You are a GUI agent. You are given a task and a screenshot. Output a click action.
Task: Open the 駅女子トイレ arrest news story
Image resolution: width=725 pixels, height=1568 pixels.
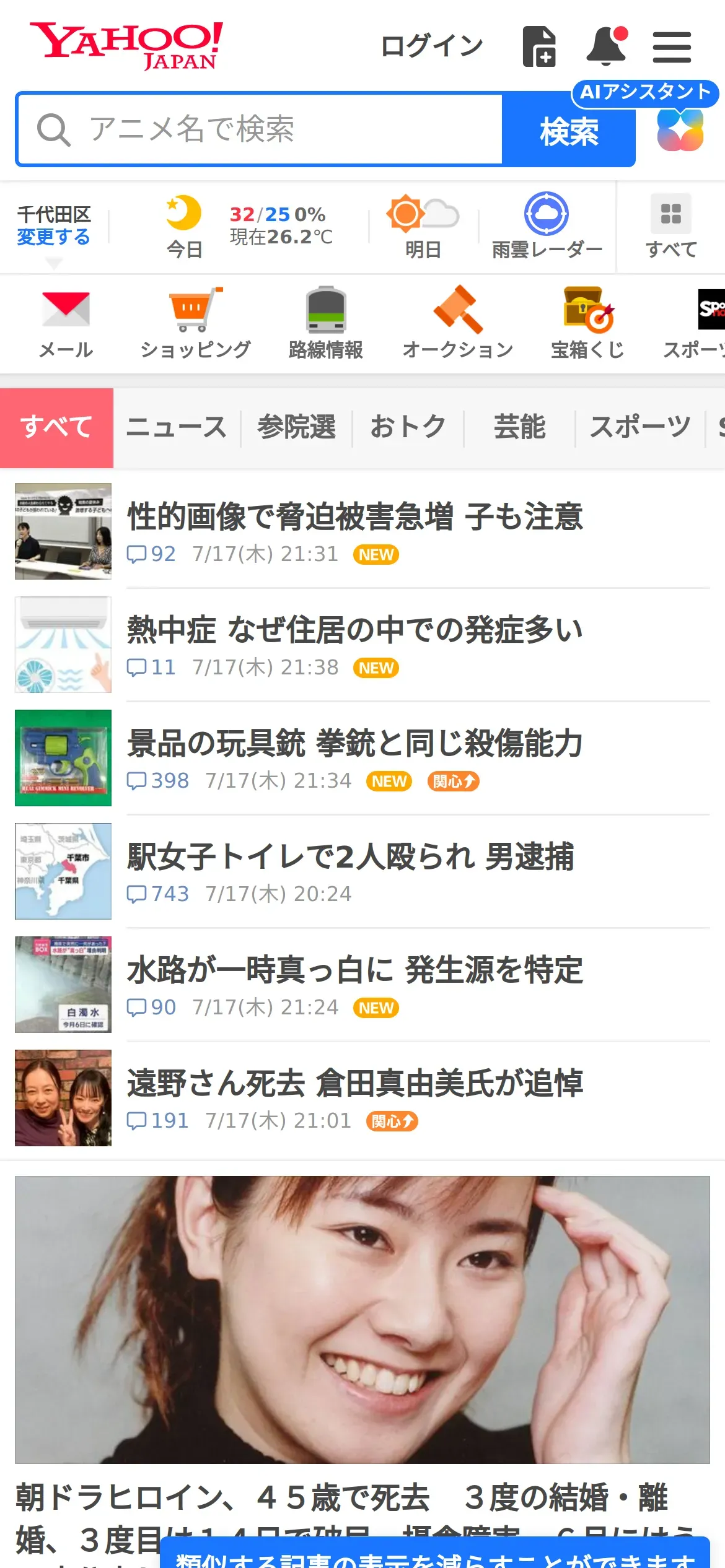(x=350, y=857)
